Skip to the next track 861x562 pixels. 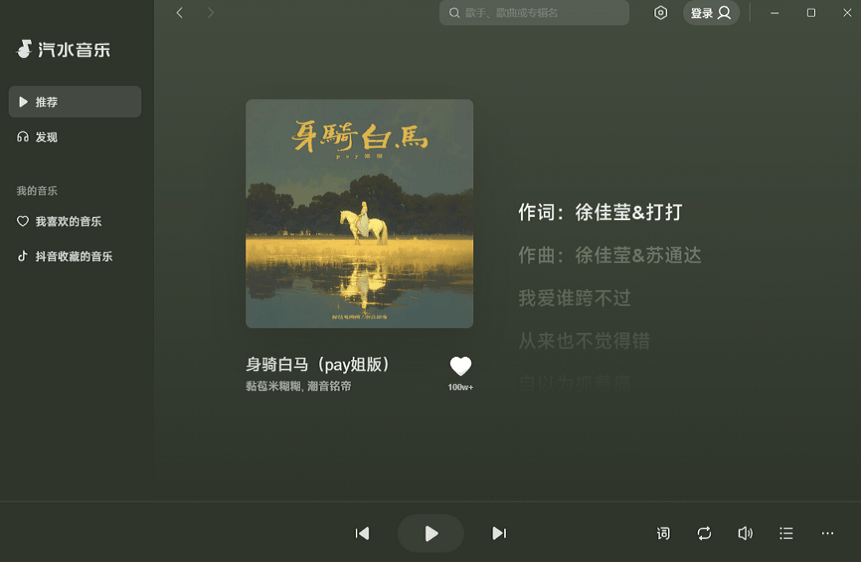click(x=499, y=534)
